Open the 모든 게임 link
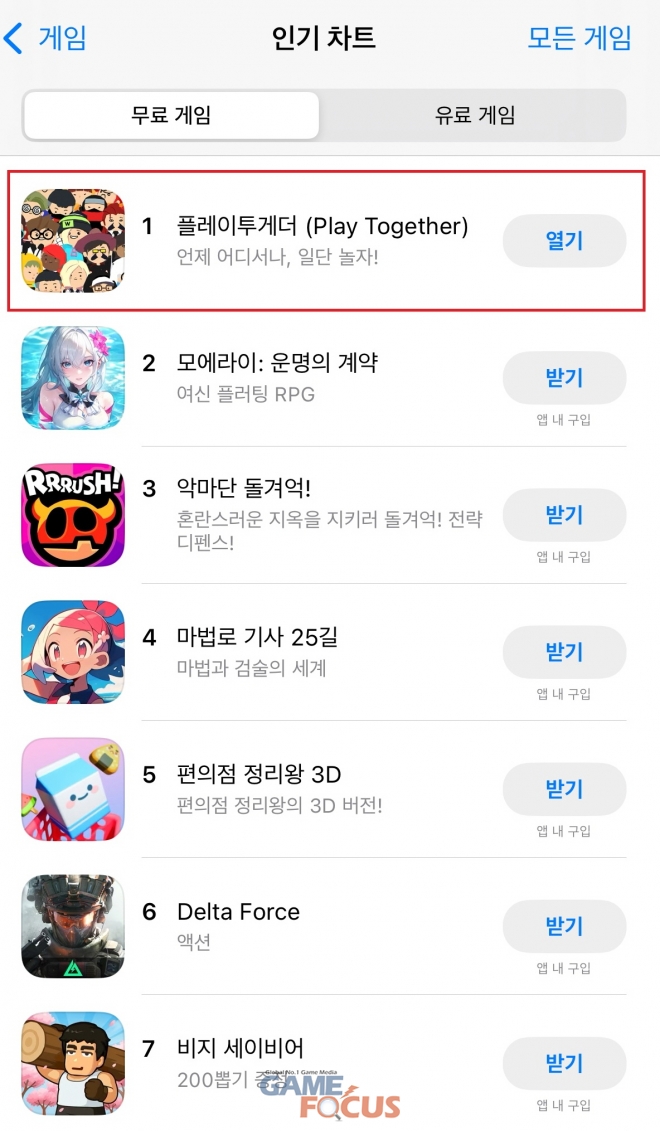Screen dimensions: 660x1131 click(579, 38)
